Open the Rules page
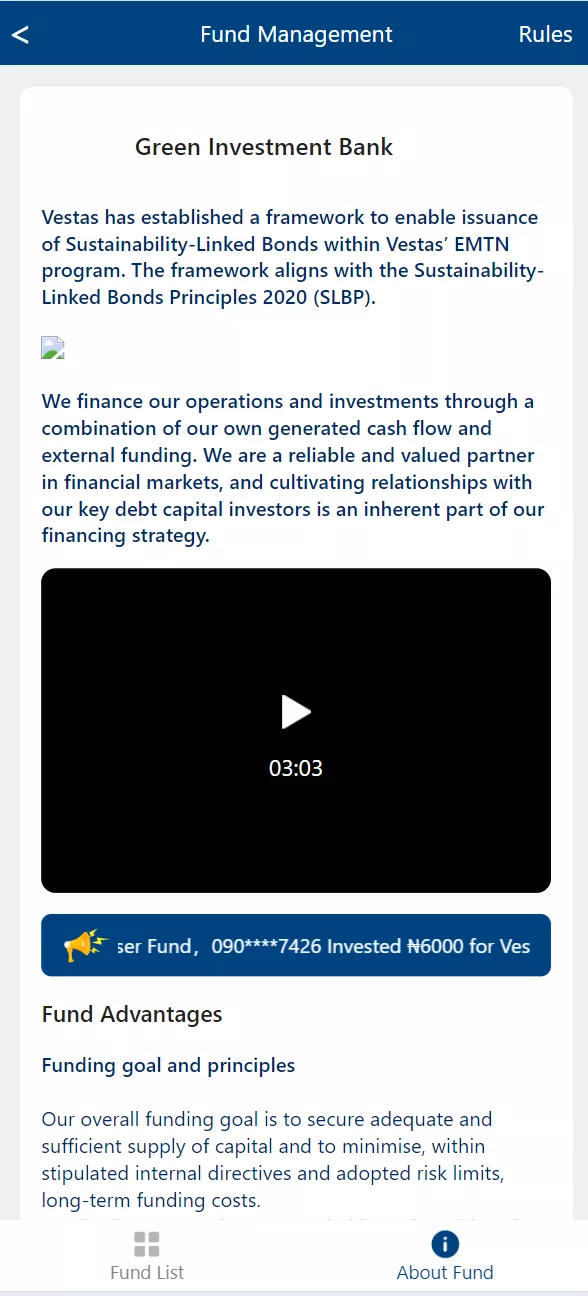588x1296 pixels. [x=545, y=34]
